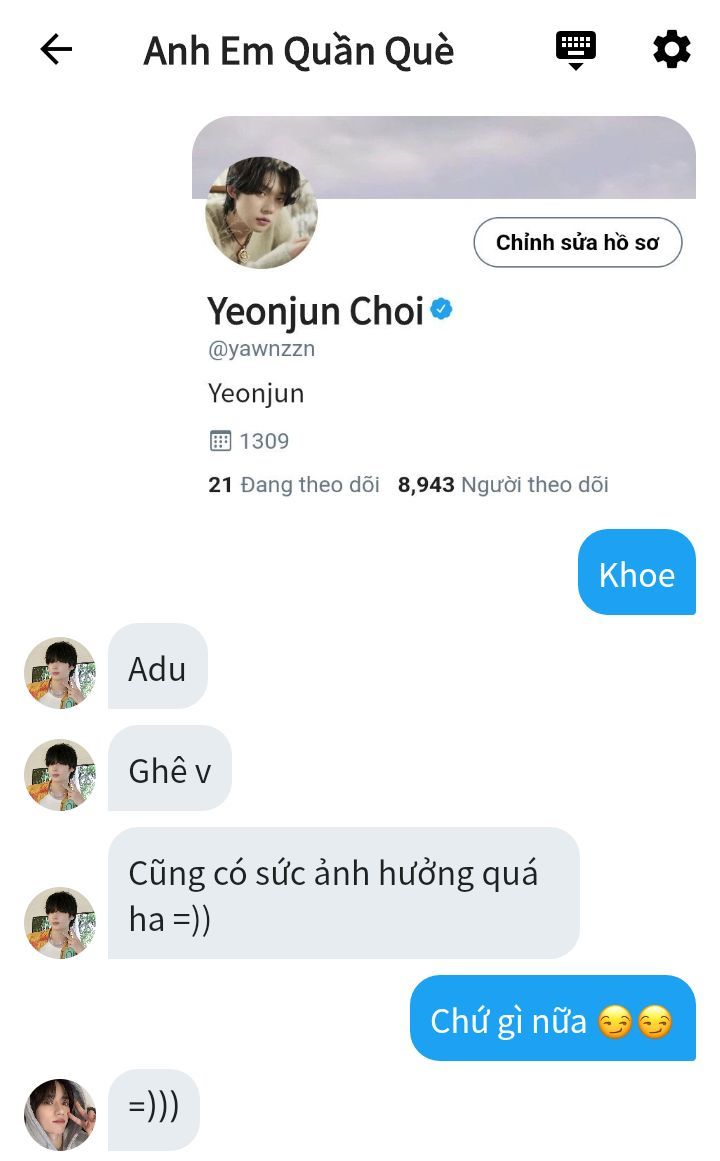
Task: Open chat settings gear
Action: tap(672, 50)
